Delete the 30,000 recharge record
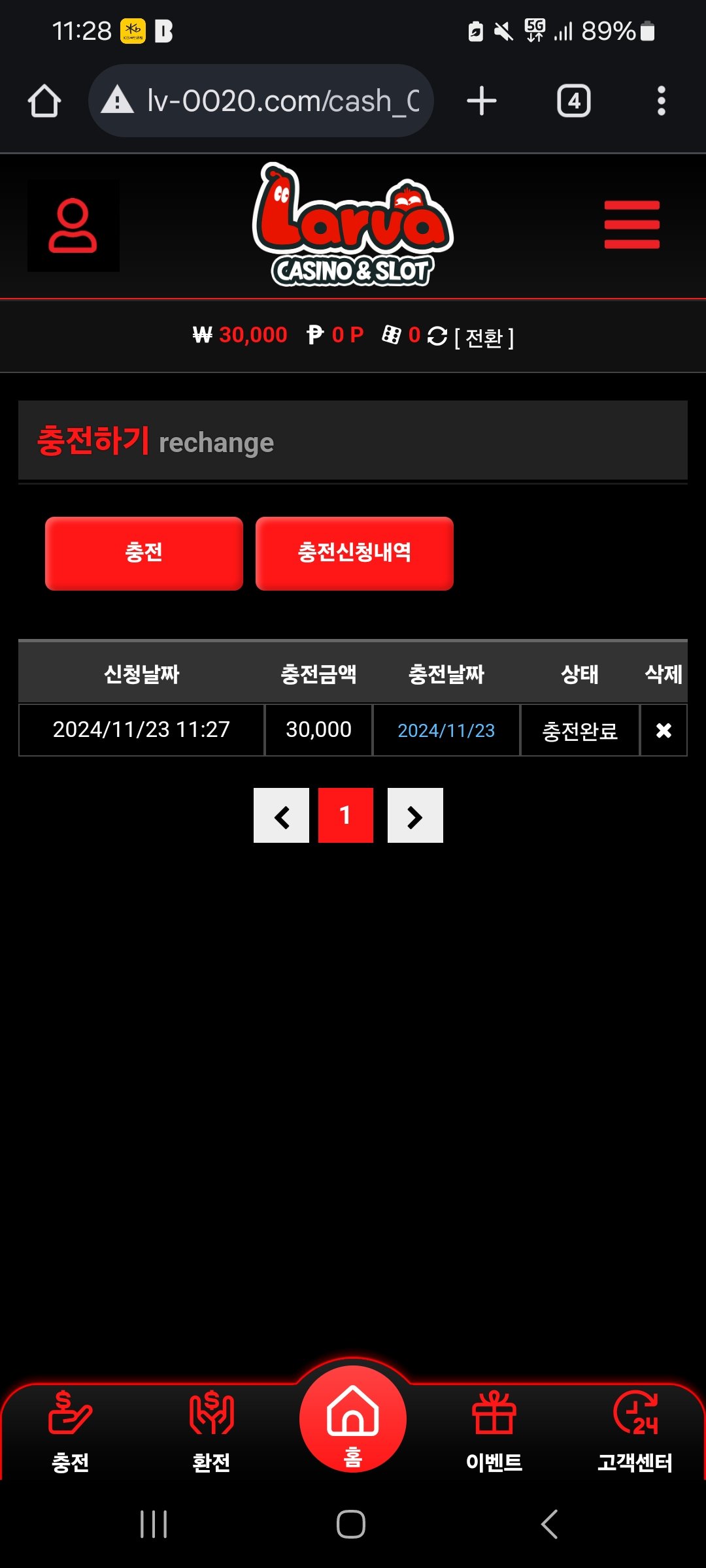The image size is (706, 1568). pyautogui.click(x=664, y=730)
